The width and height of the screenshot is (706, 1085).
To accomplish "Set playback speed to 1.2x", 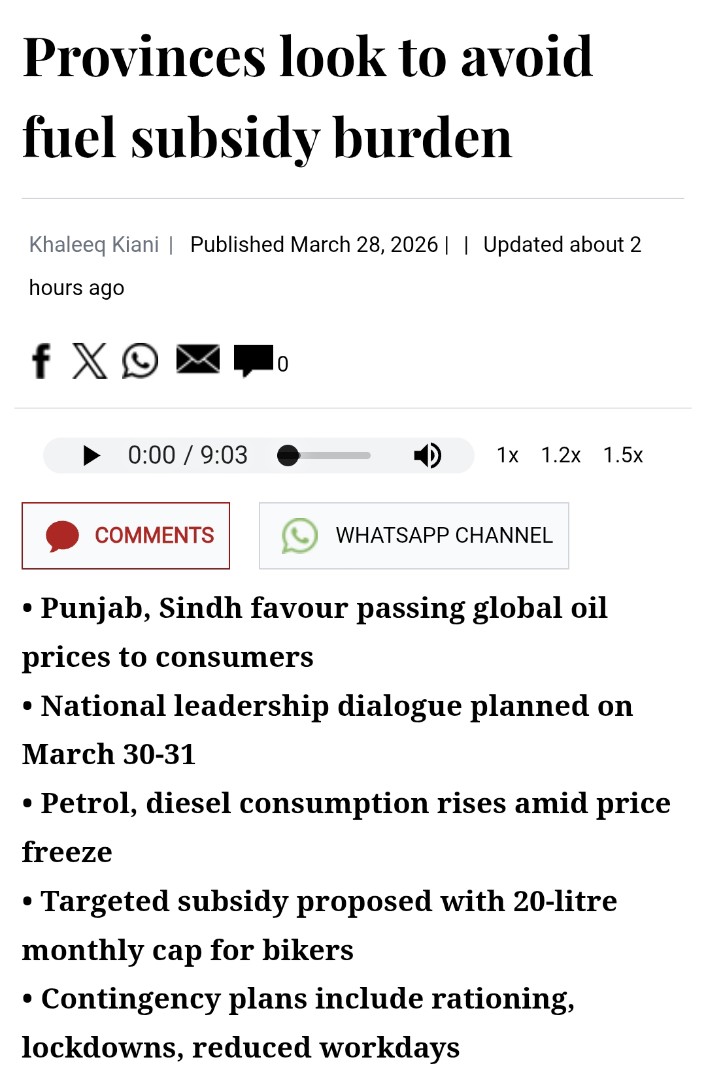I will (x=560, y=455).
